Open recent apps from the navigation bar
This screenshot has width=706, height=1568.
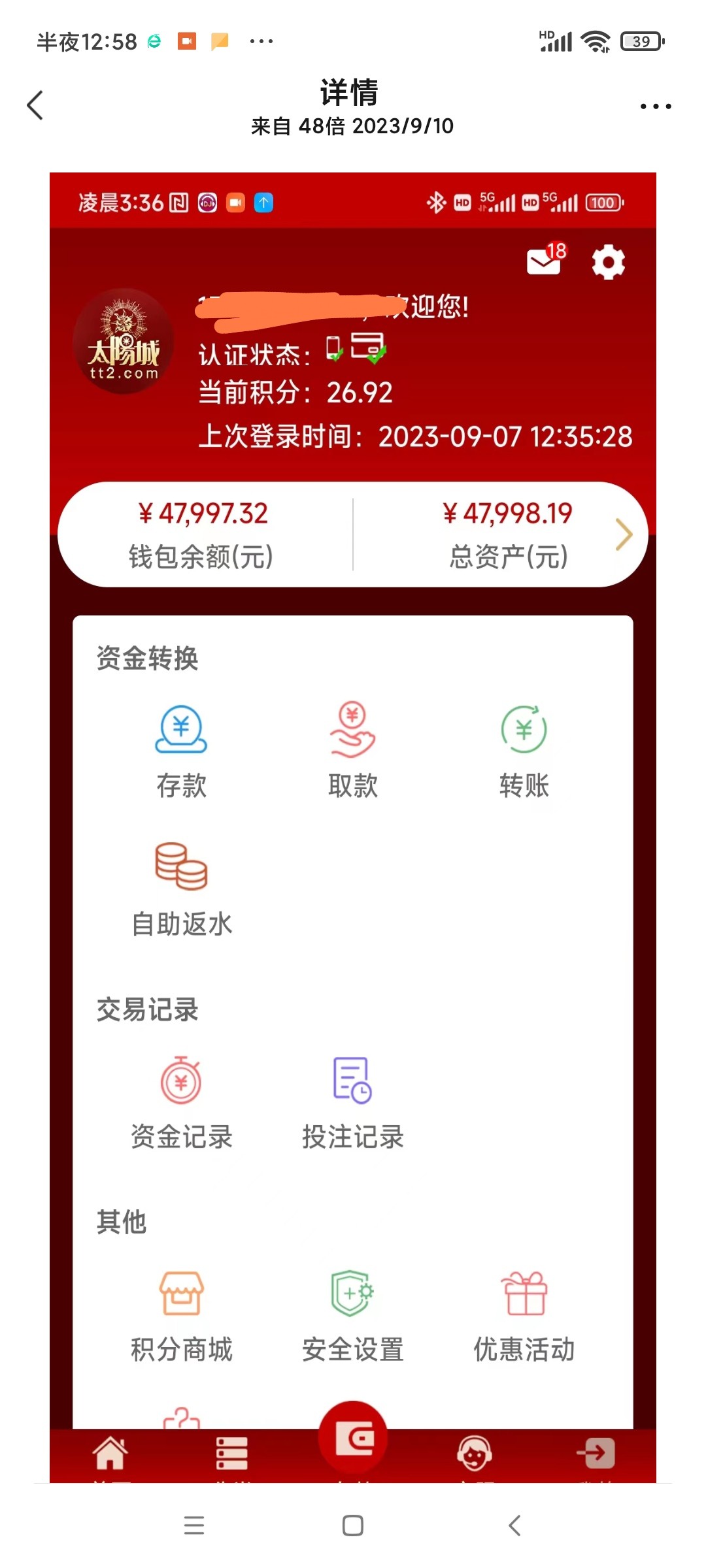(194, 1526)
